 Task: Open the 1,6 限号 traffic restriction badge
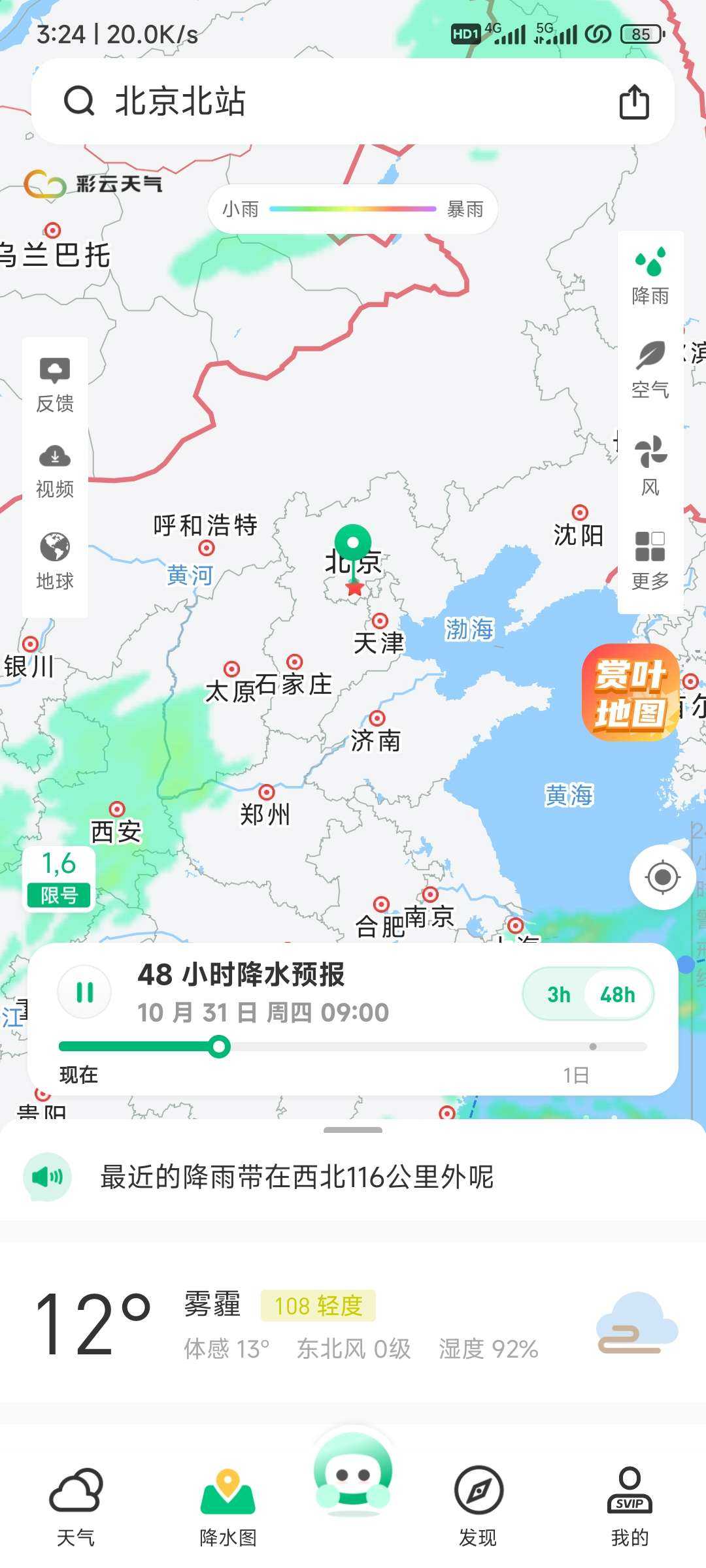(x=59, y=878)
